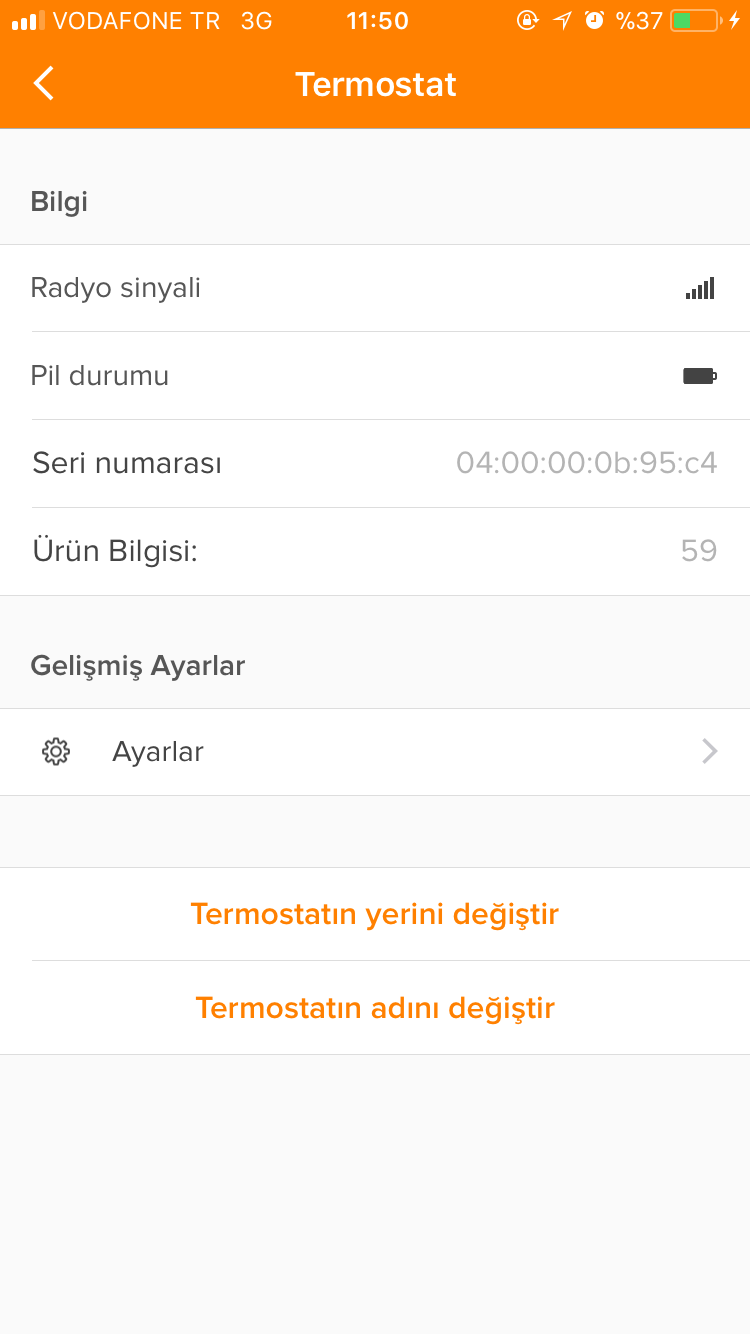The image size is (750, 1334).
Task: Tap Termostatın yerini değiştir
Action: coord(375,914)
